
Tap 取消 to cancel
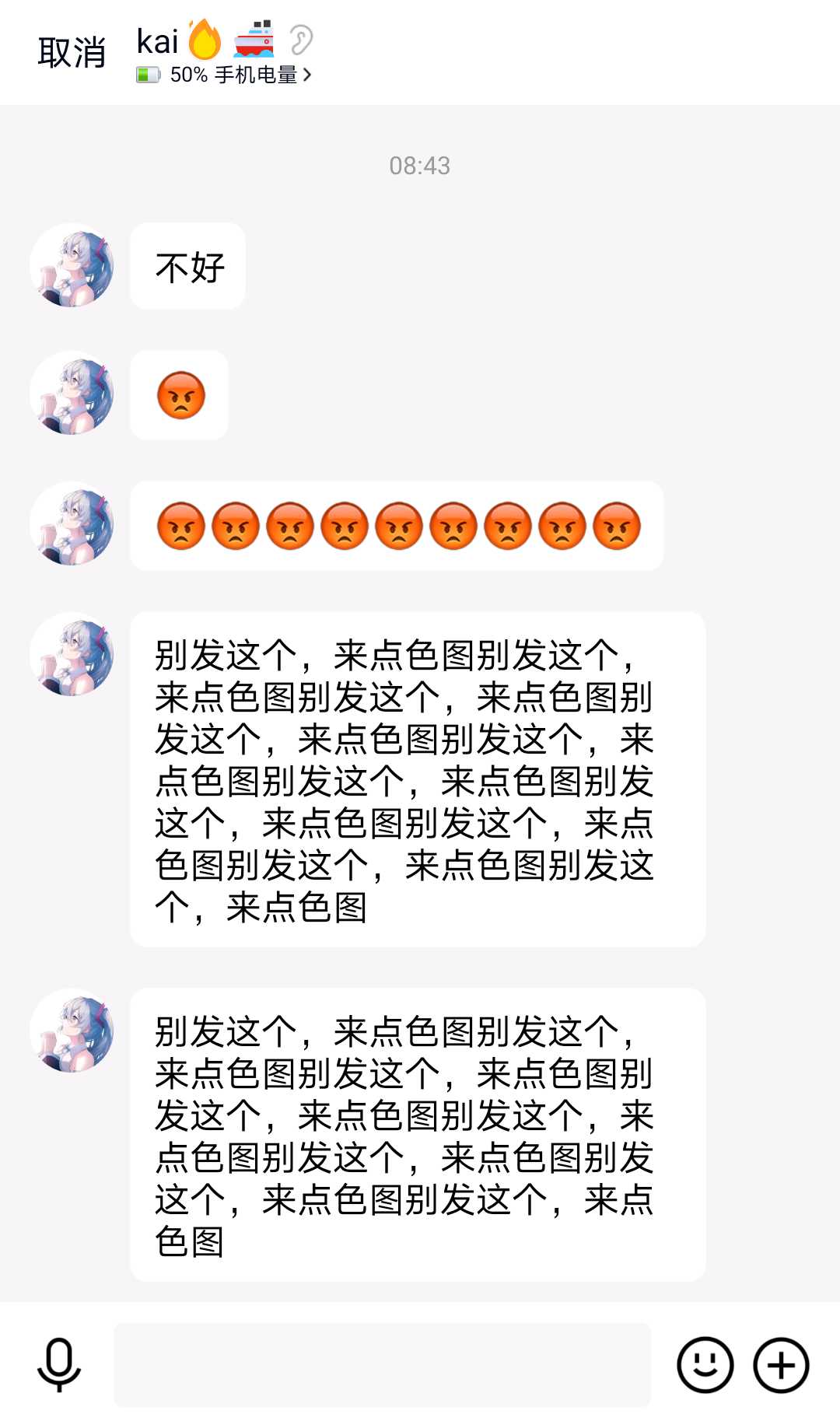point(72,53)
